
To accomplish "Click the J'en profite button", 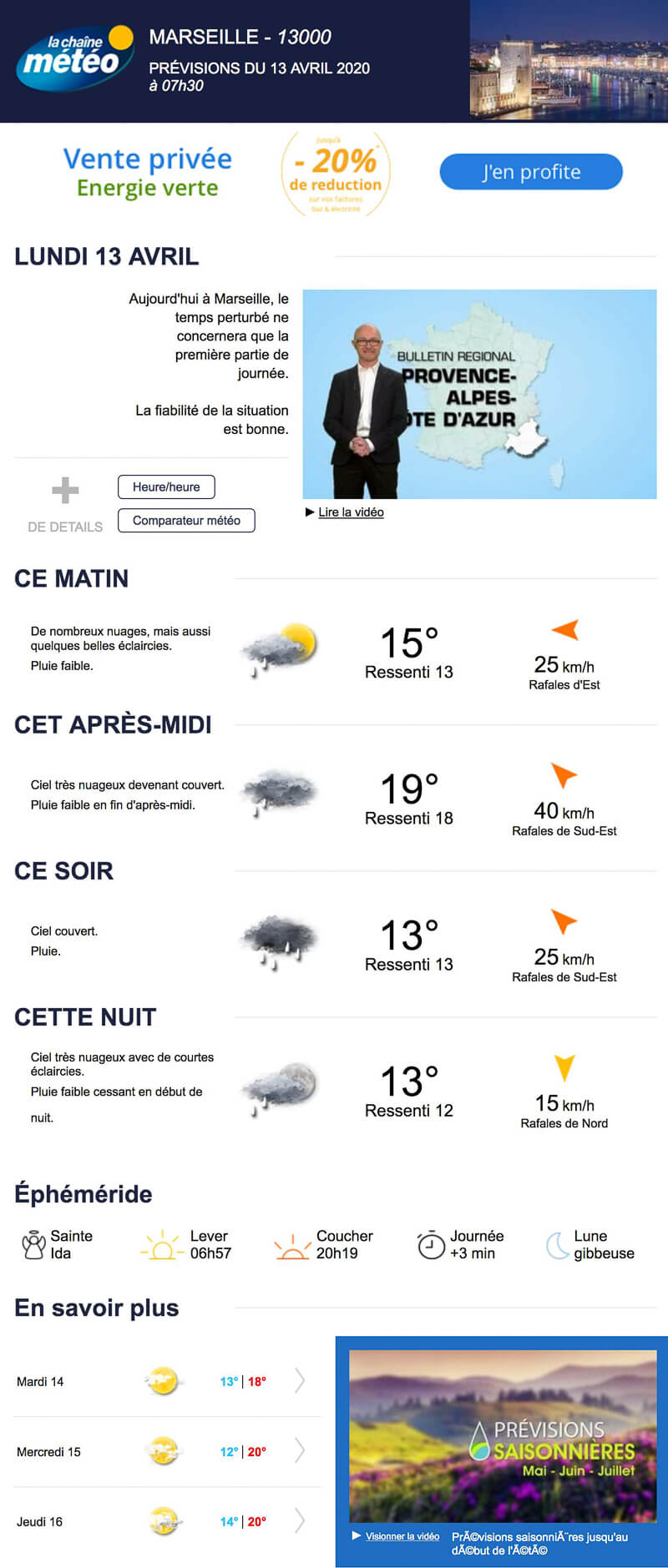I will tap(531, 171).
